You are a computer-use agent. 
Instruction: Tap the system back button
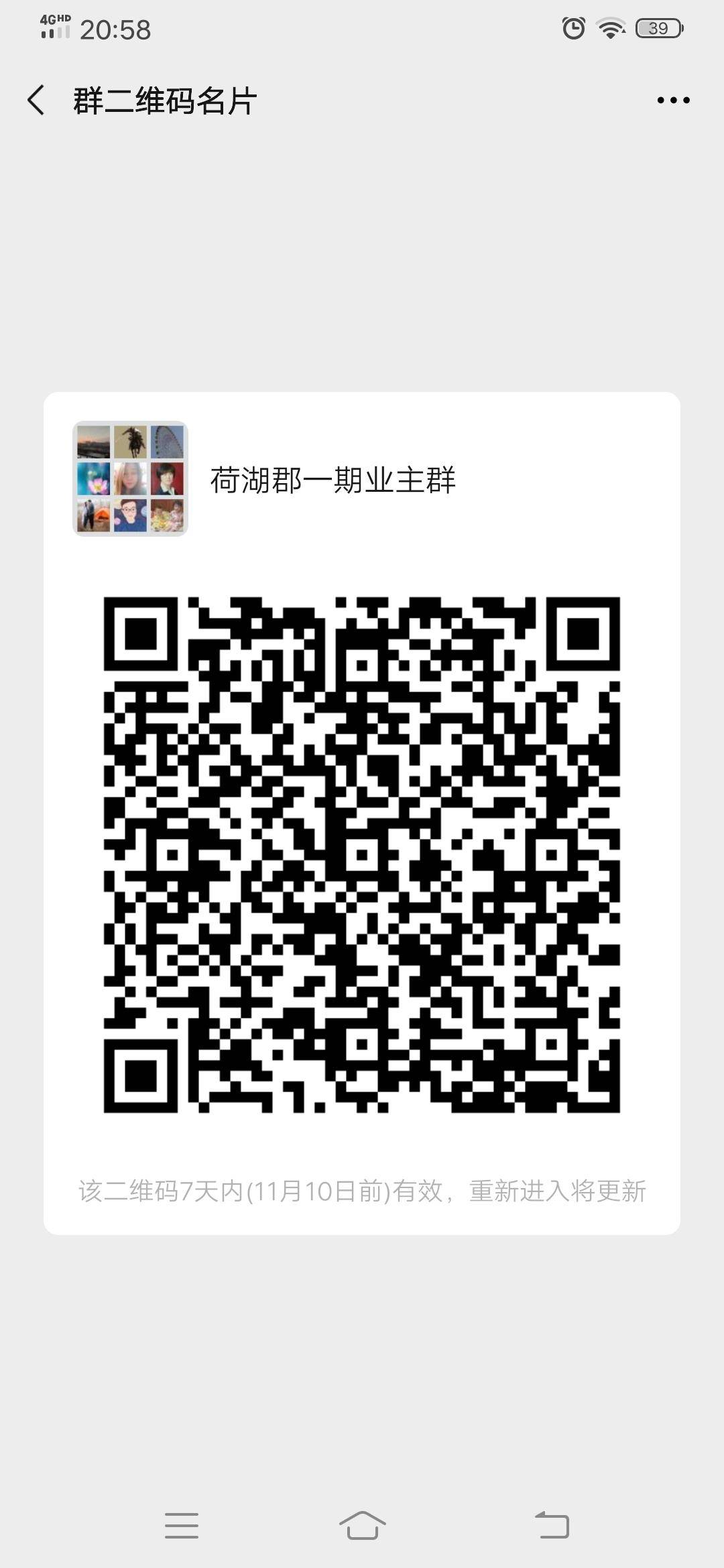tap(552, 1525)
